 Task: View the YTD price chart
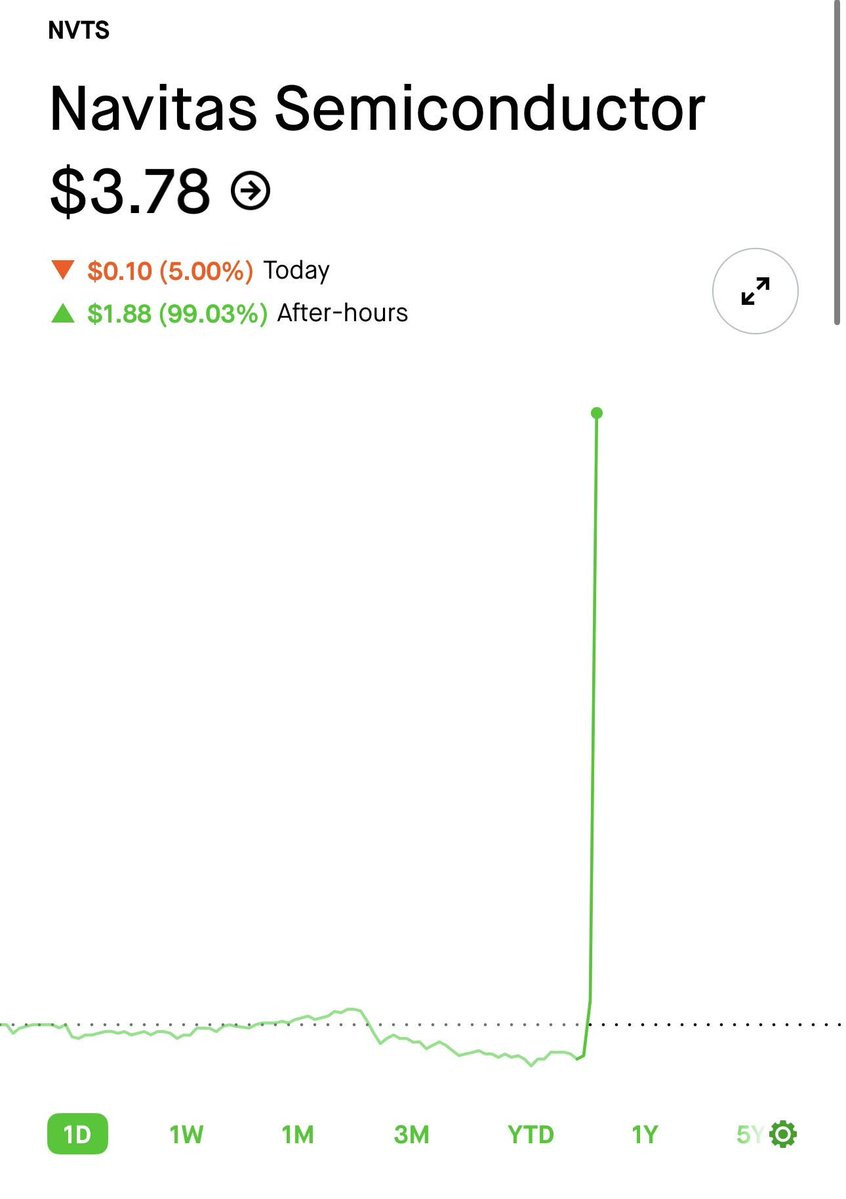530,1134
